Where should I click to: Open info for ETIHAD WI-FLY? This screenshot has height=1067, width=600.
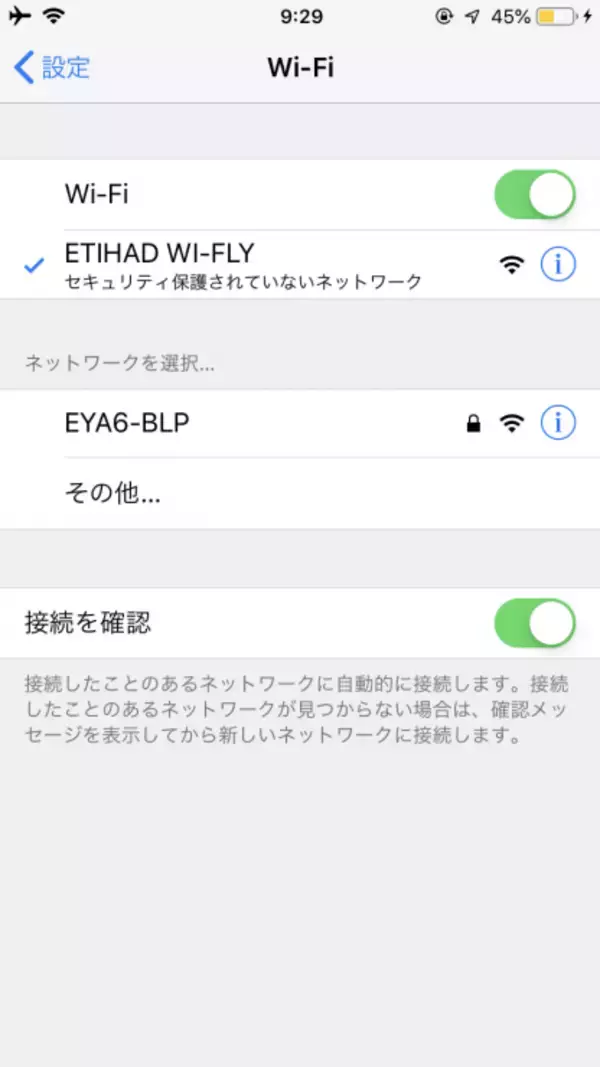tap(558, 265)
